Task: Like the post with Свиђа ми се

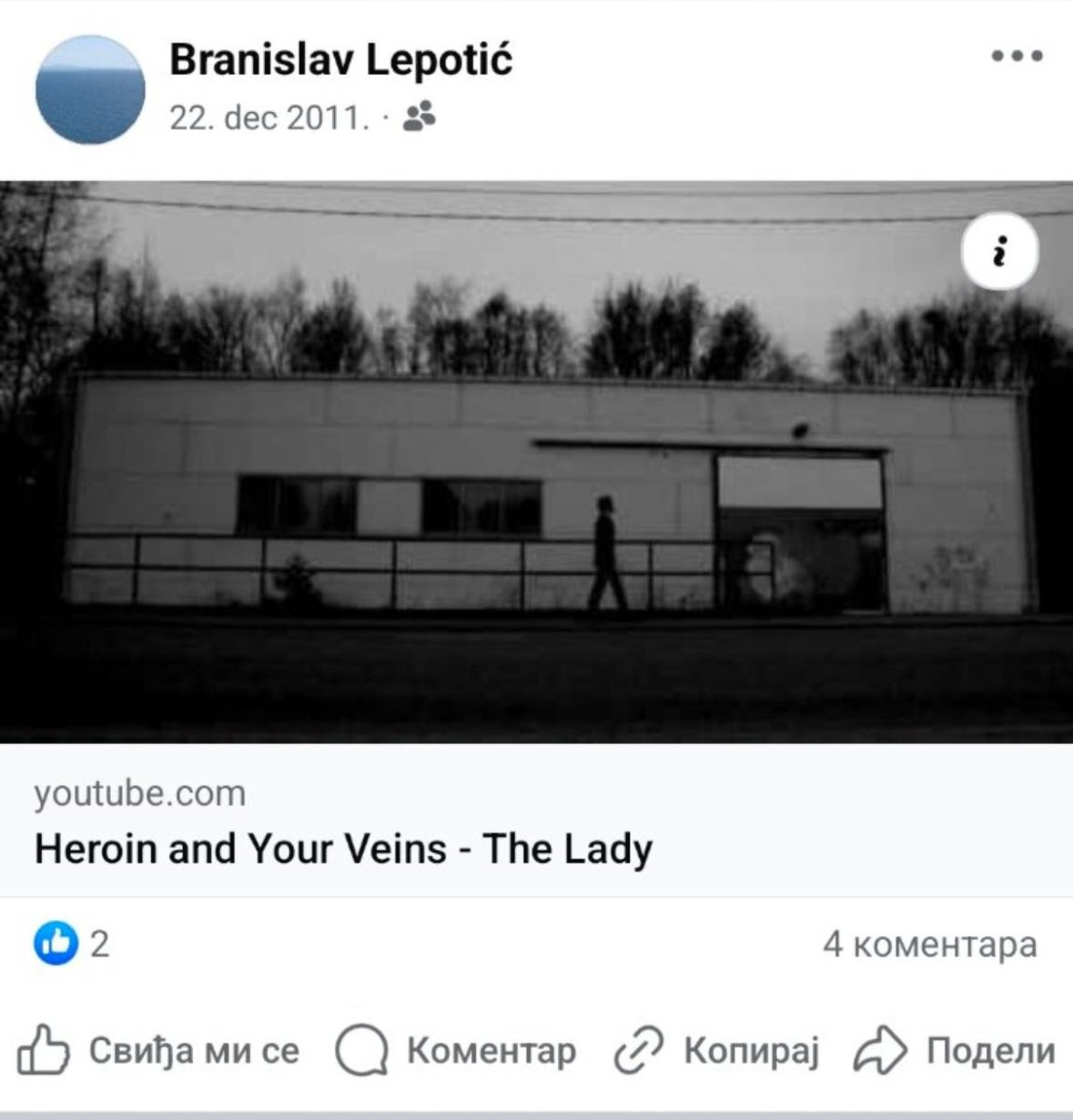Action: click(160, 1051)
